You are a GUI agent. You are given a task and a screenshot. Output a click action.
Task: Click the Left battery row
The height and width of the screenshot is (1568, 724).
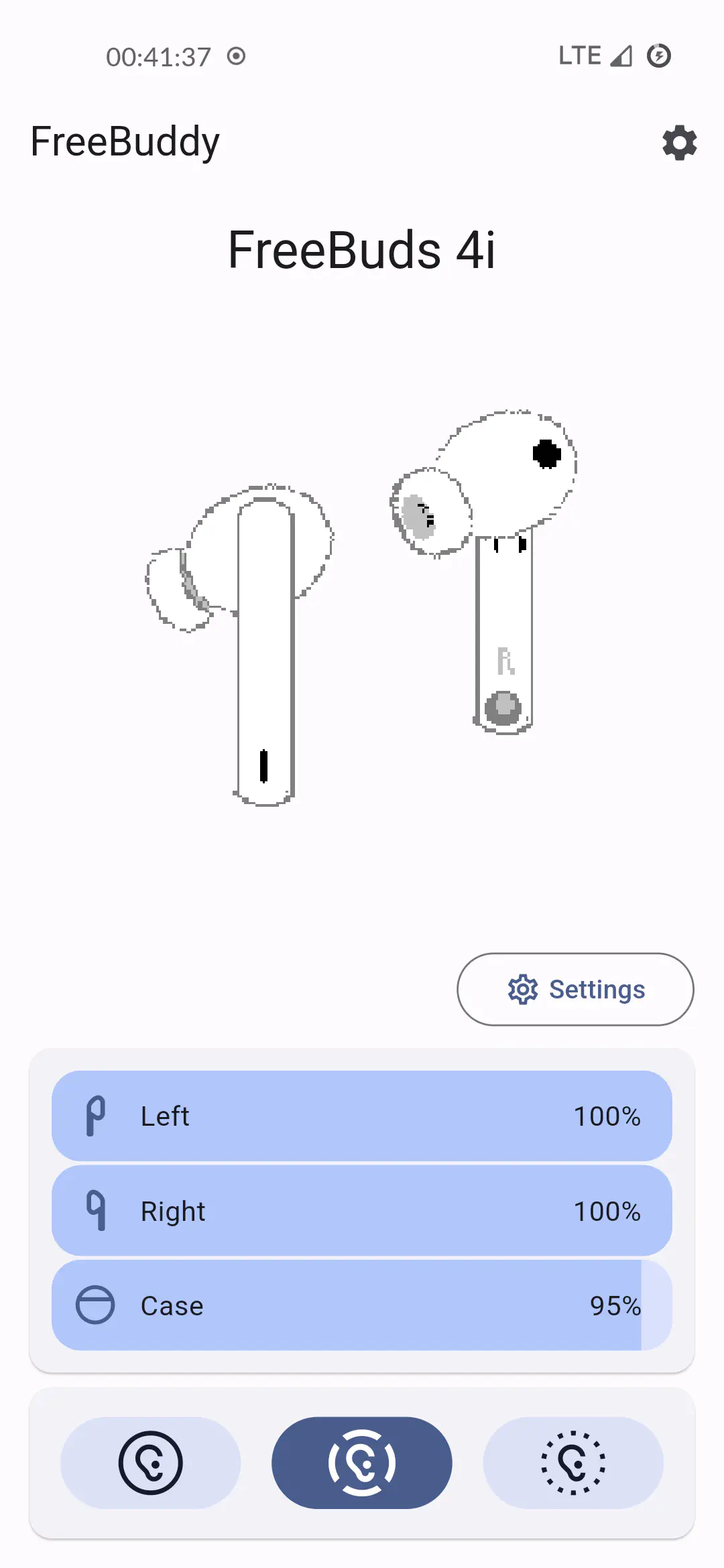(x=362, y=1114)
